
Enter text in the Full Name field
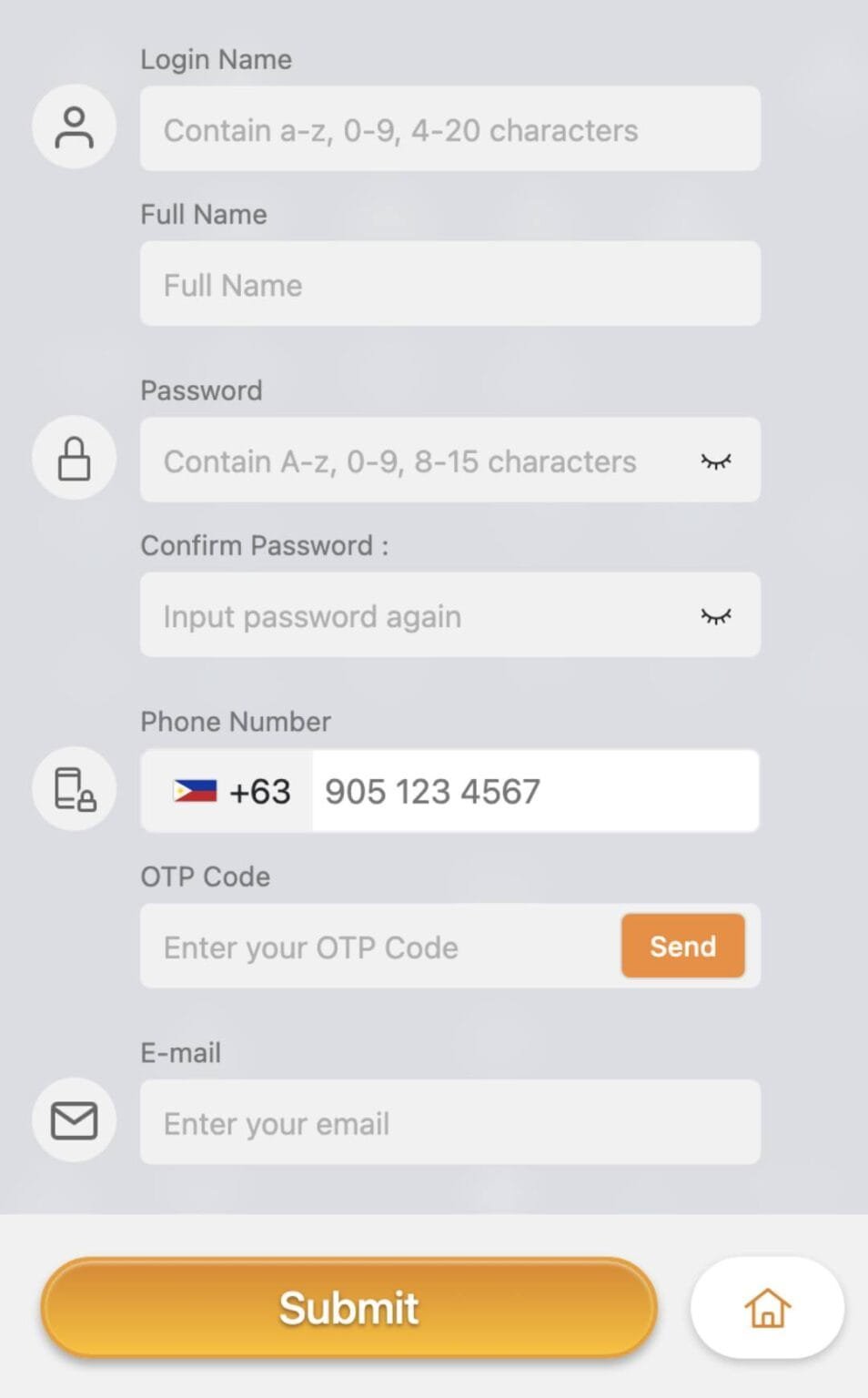tap(449, 284)
